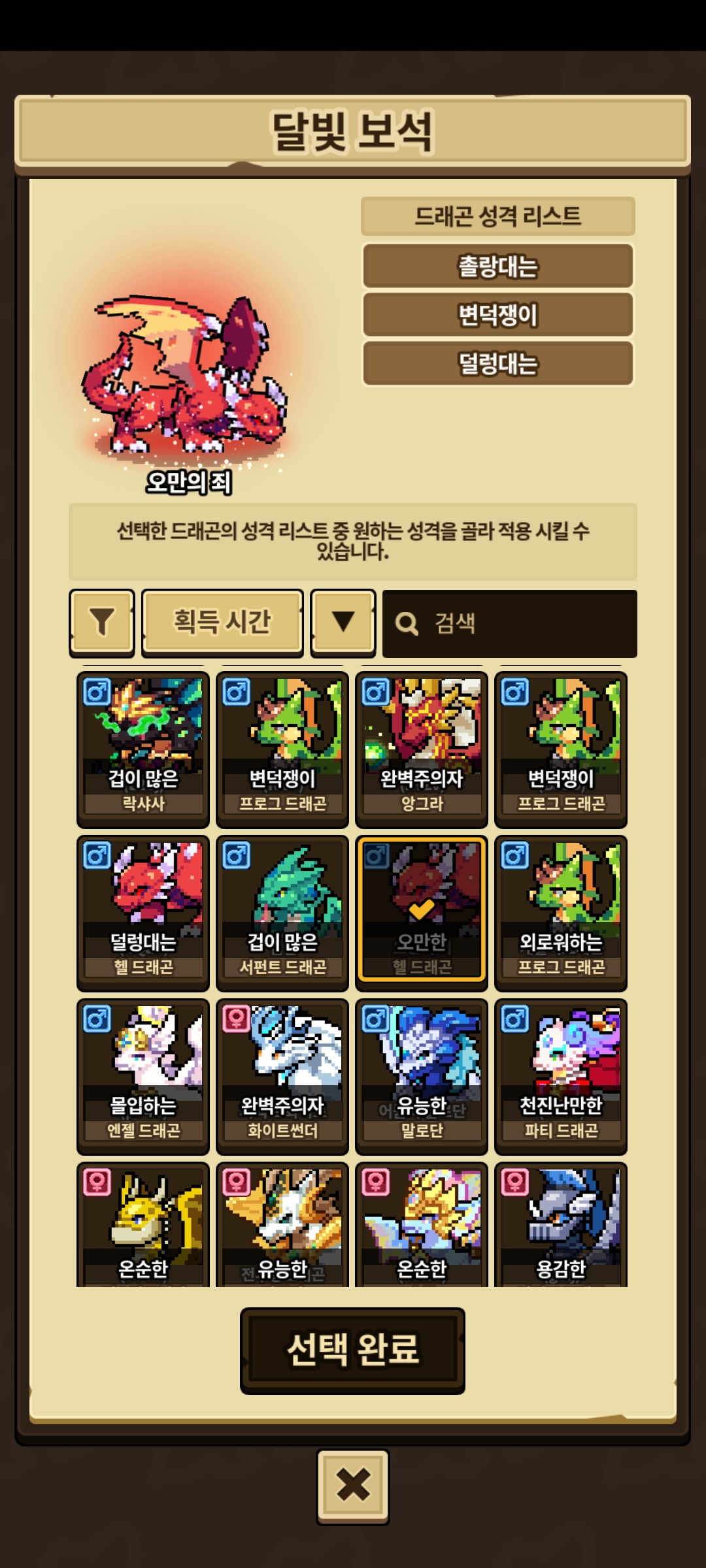Image resolution: width=706 pixels, height=1568 pixels.
Task: Choose the 몰입하는 엔젤 드래곤 card
Action: point(143,1076)
